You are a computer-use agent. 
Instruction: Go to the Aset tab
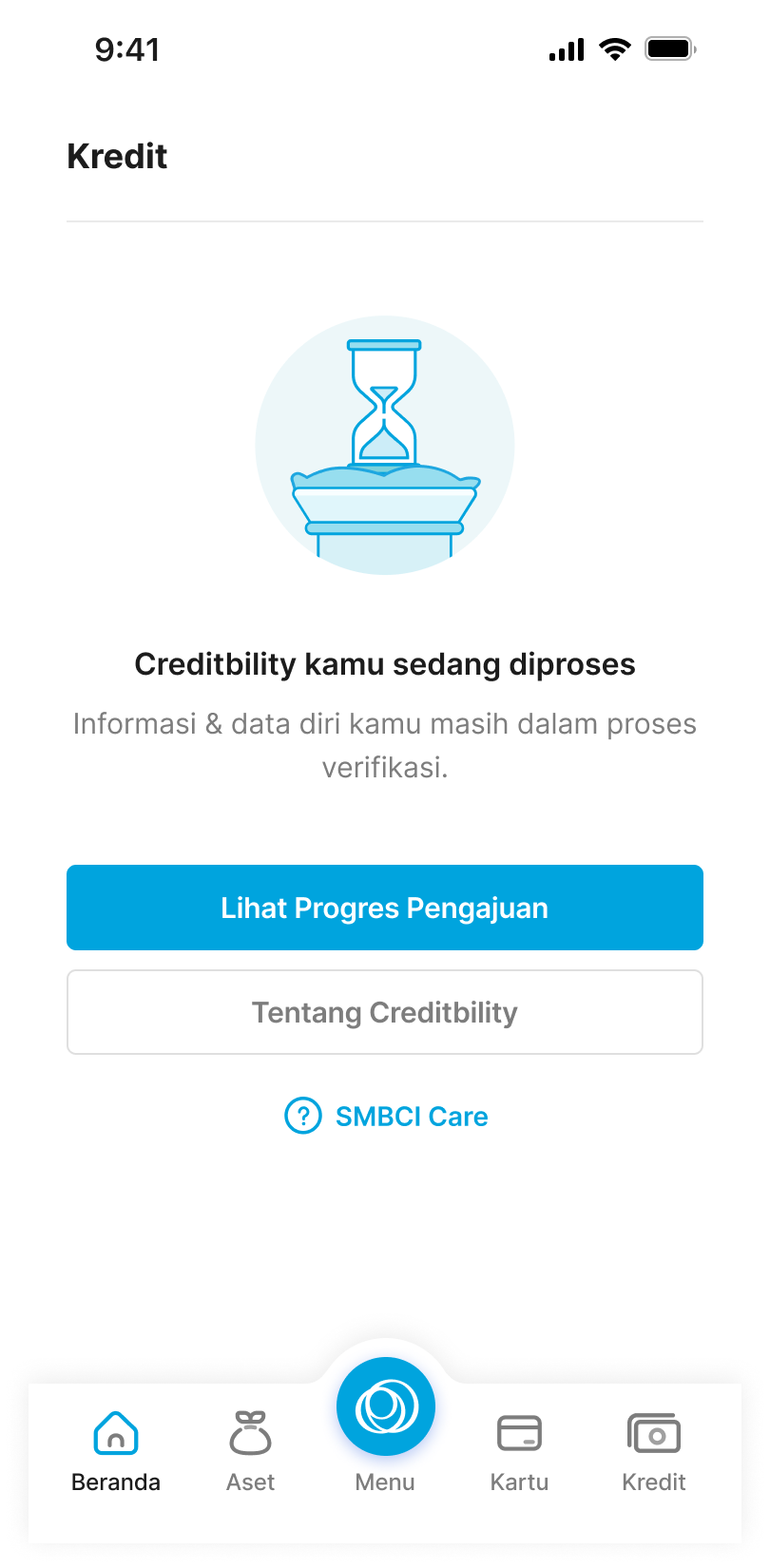coord(251,1449)
